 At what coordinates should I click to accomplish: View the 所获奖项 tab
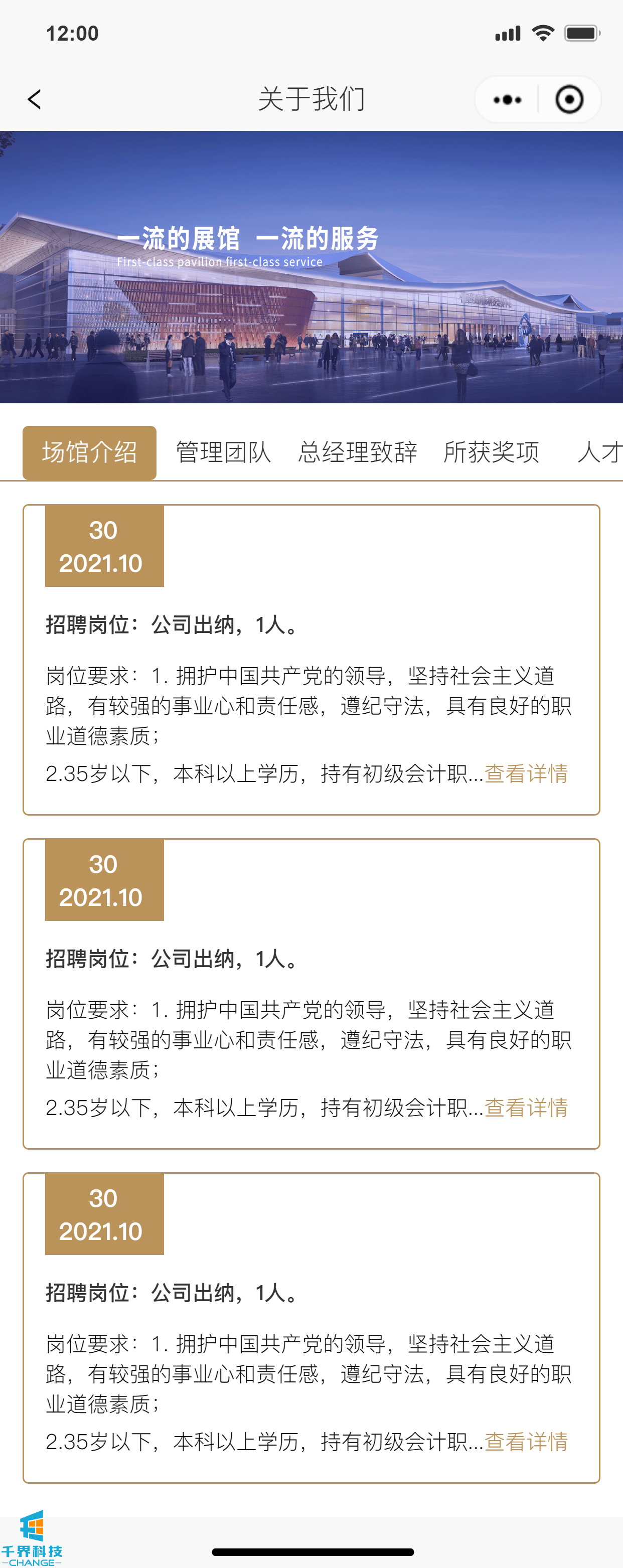(x=492, y=452)
